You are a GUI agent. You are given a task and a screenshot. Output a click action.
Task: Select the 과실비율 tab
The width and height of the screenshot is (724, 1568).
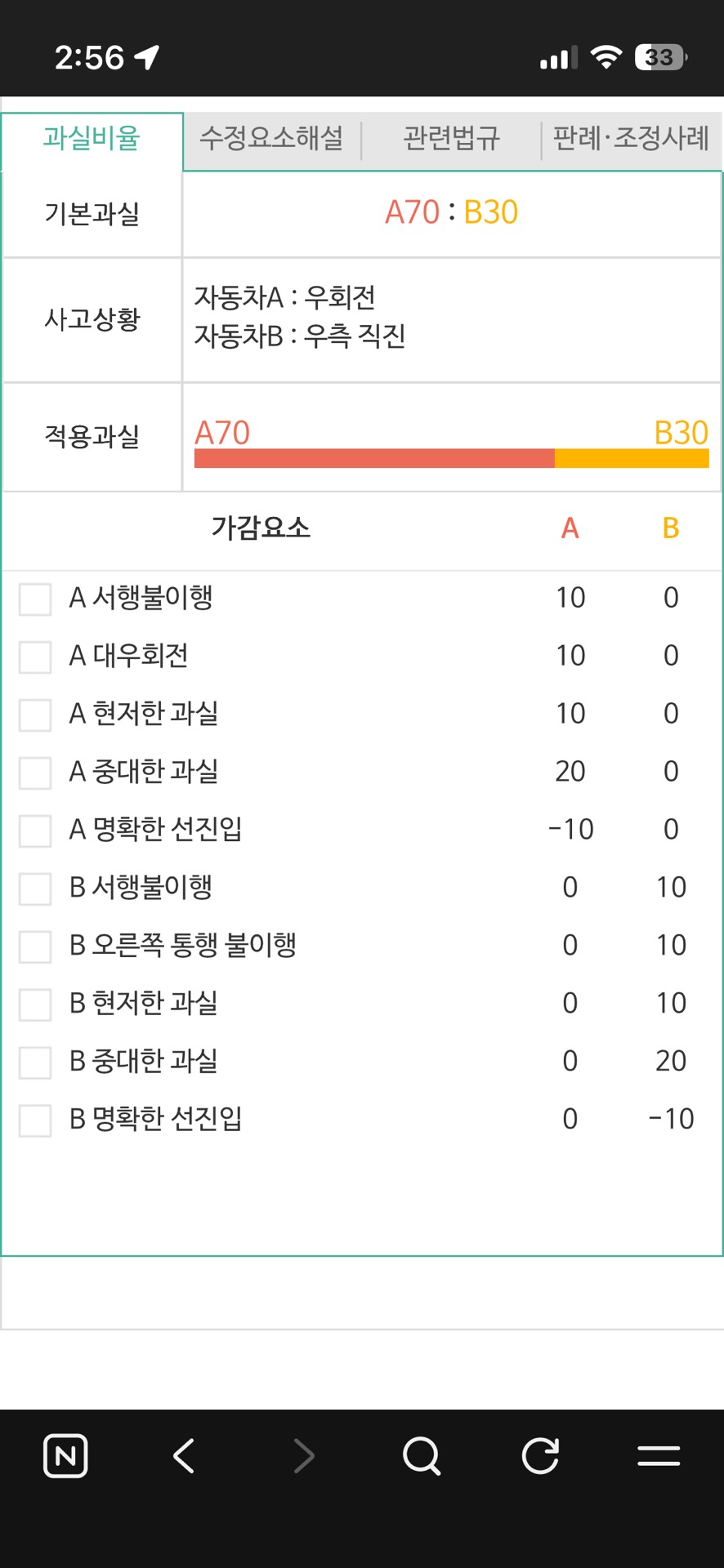pos(92,138)
